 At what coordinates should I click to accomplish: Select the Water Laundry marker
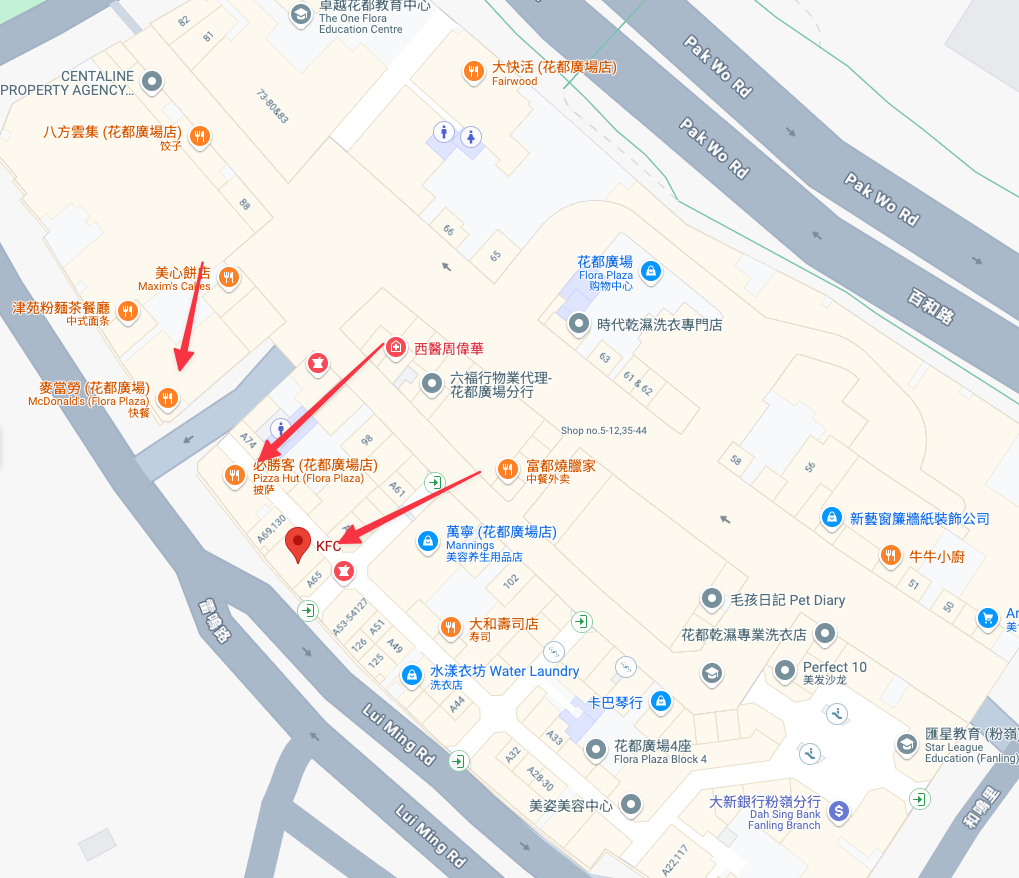[x=411, y=675]
